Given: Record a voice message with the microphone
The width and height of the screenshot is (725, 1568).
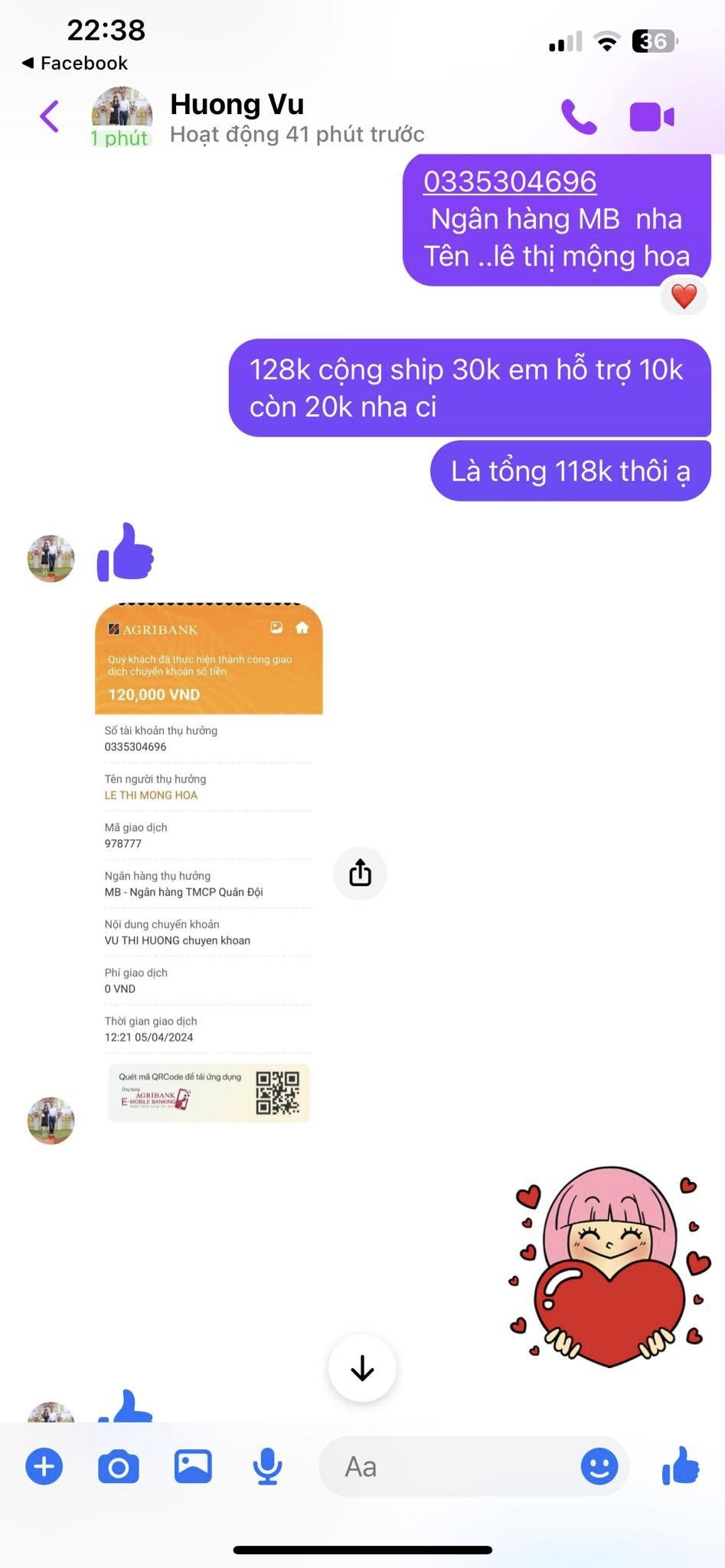Looking at the screenshot, I should (267, 1467).
